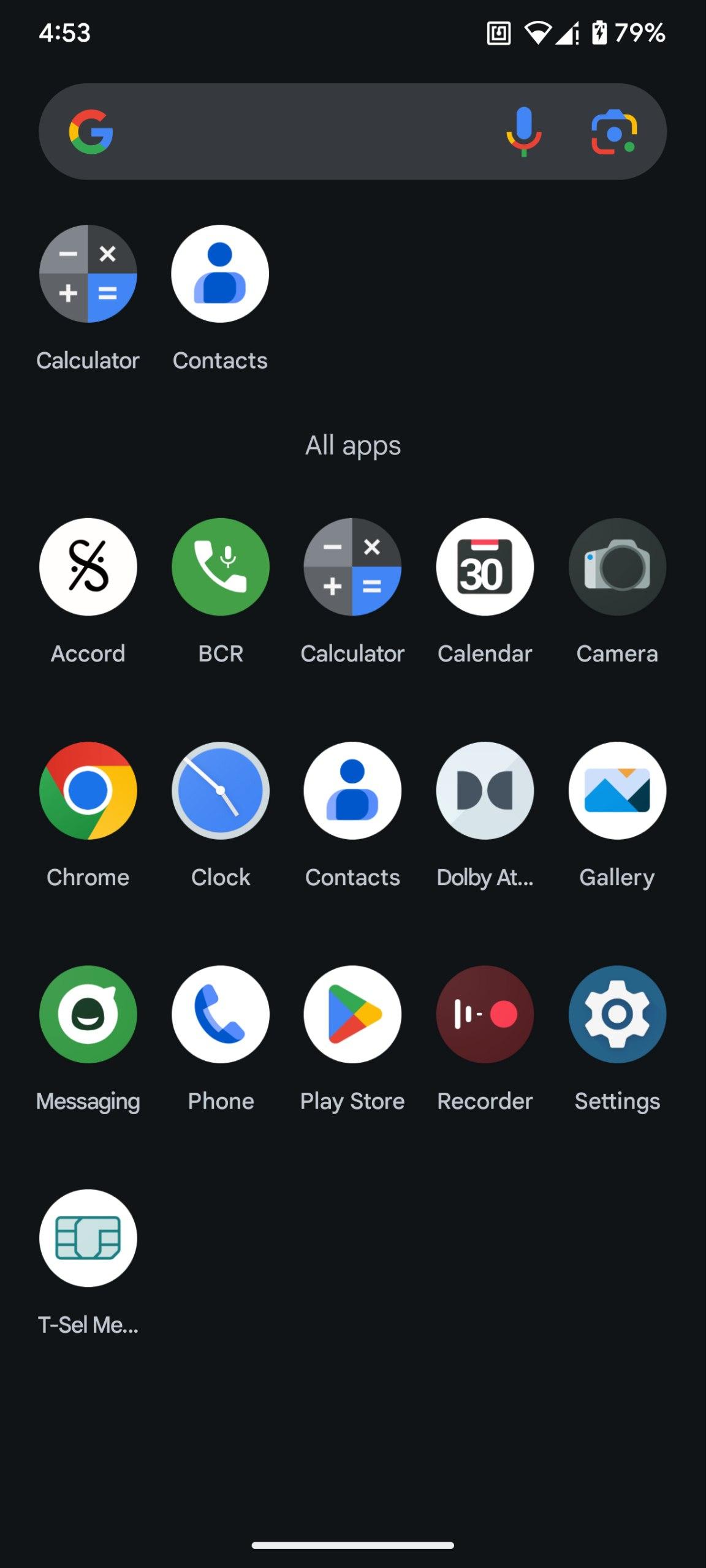
Task: Launch the Phone dialer app
Action: tap(221, 1014)
